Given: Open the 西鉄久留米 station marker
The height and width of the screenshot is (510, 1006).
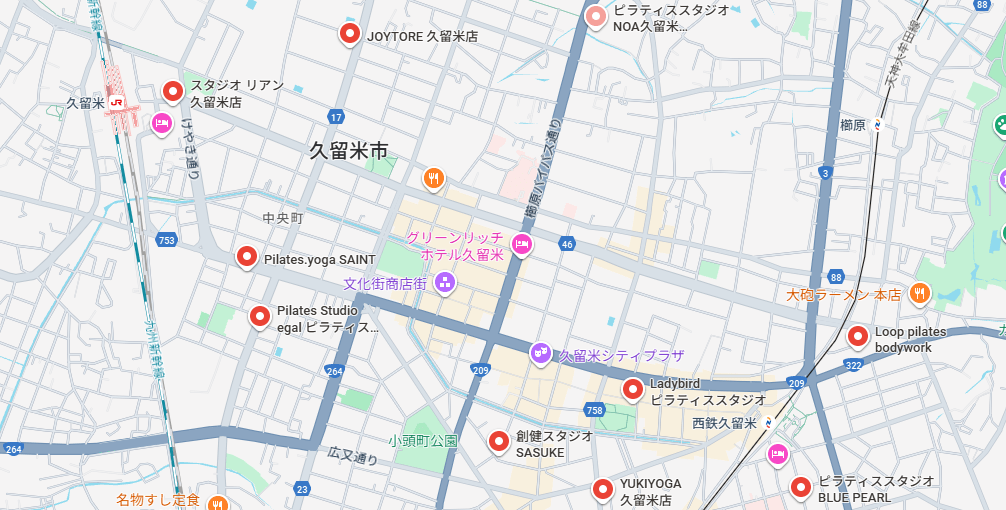Looking at the screenshot, I should click(767, 423).
